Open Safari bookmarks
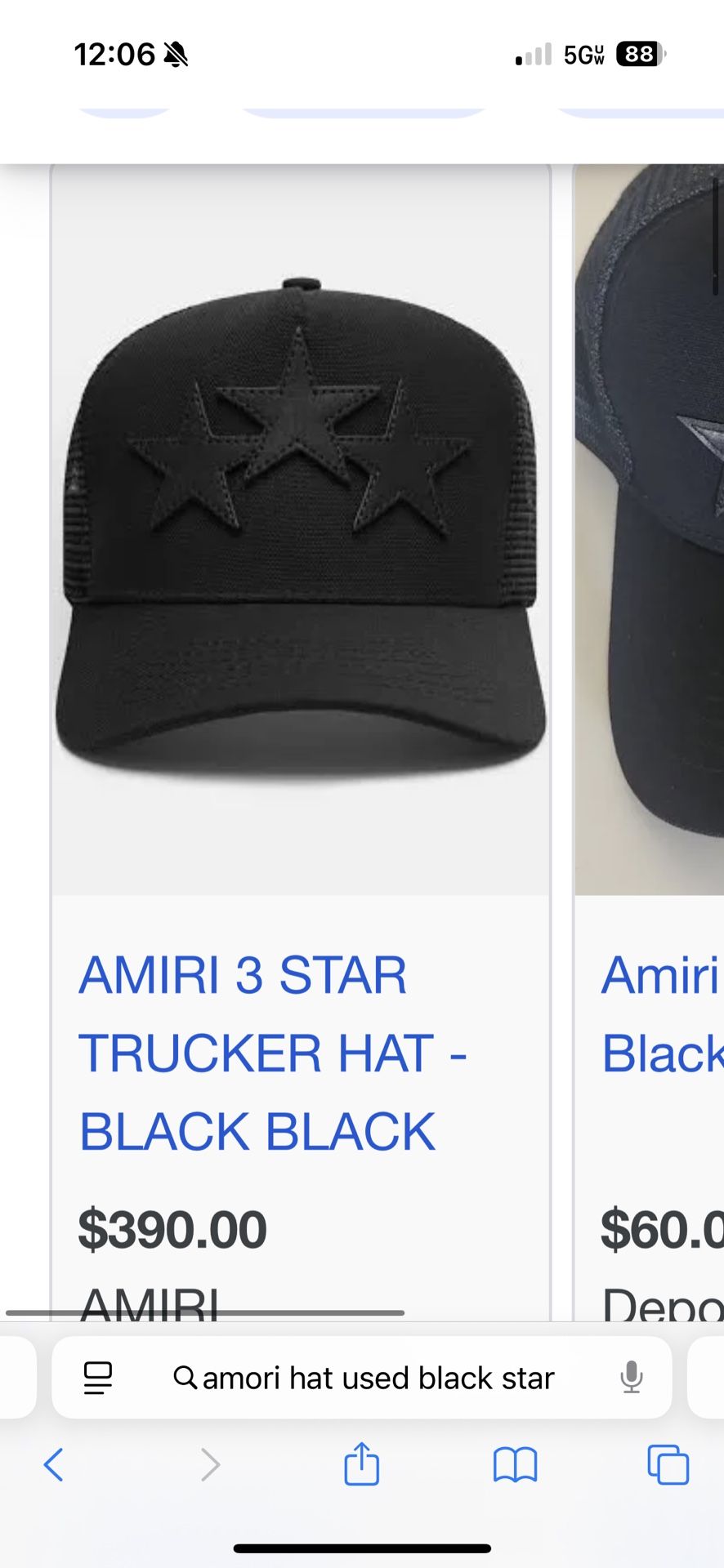724x1568 pixels. 515,1464
